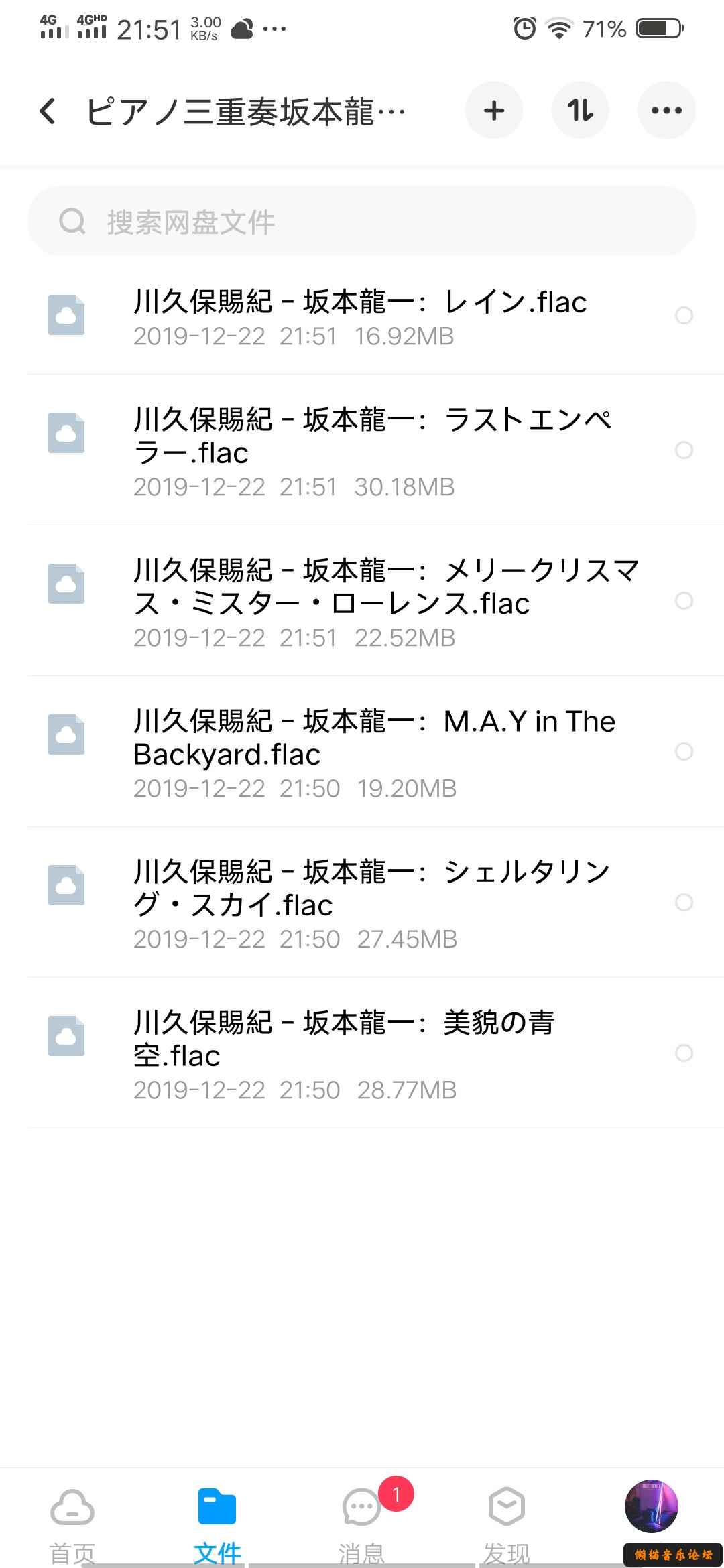This screenshot has width=724, height=1568.
Task: Switch to the 文件 tab
Action: tap(217, 1521)
